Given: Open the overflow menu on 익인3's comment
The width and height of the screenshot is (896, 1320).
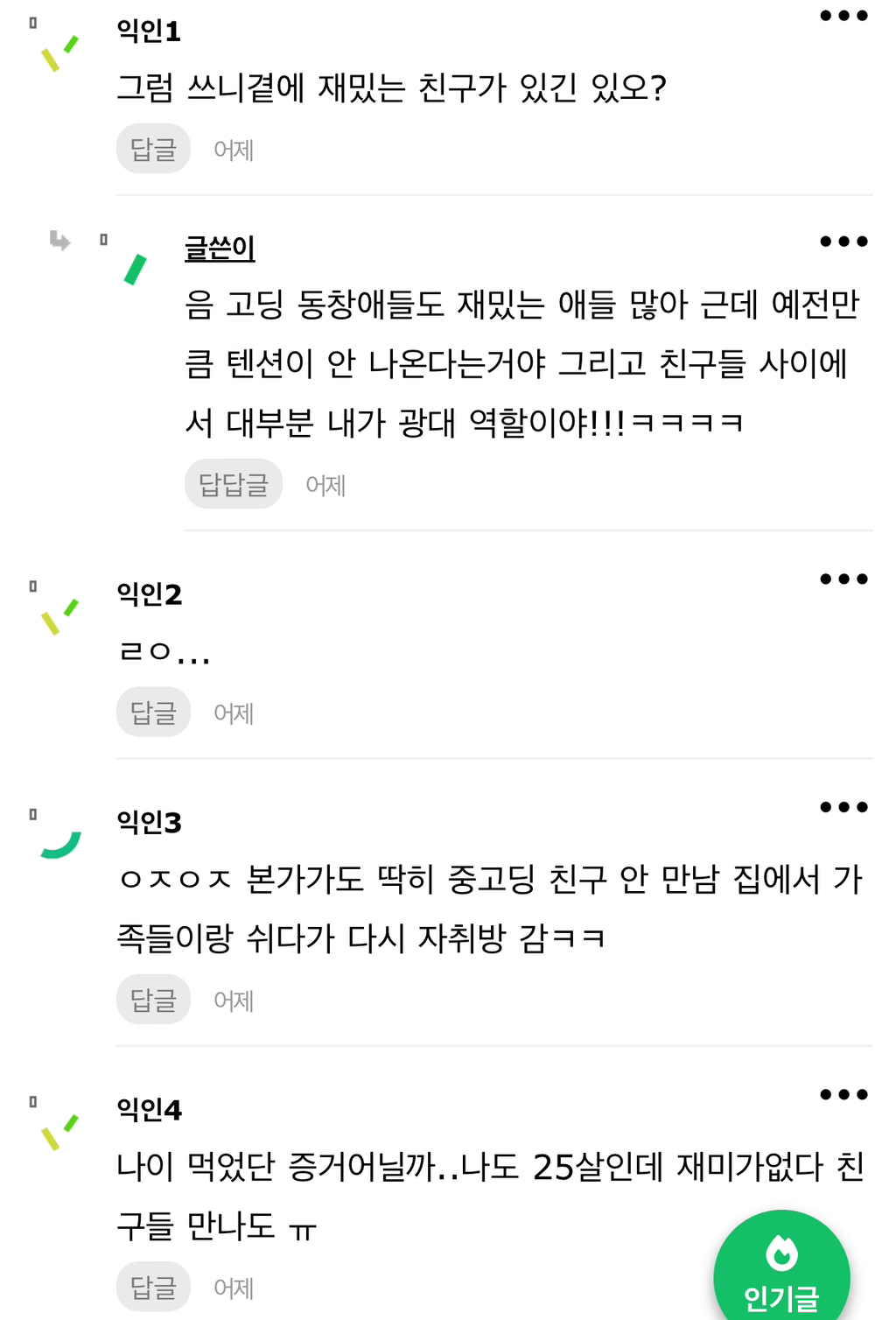Looking at the screenshot, I should pos(843,807).
